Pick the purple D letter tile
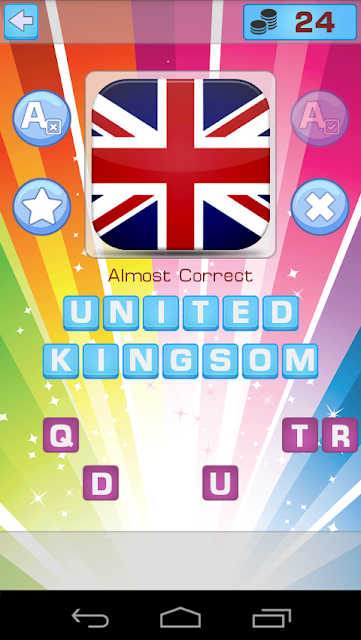The width and height of the screenshot is (361, 640). [x=101, y=483]
